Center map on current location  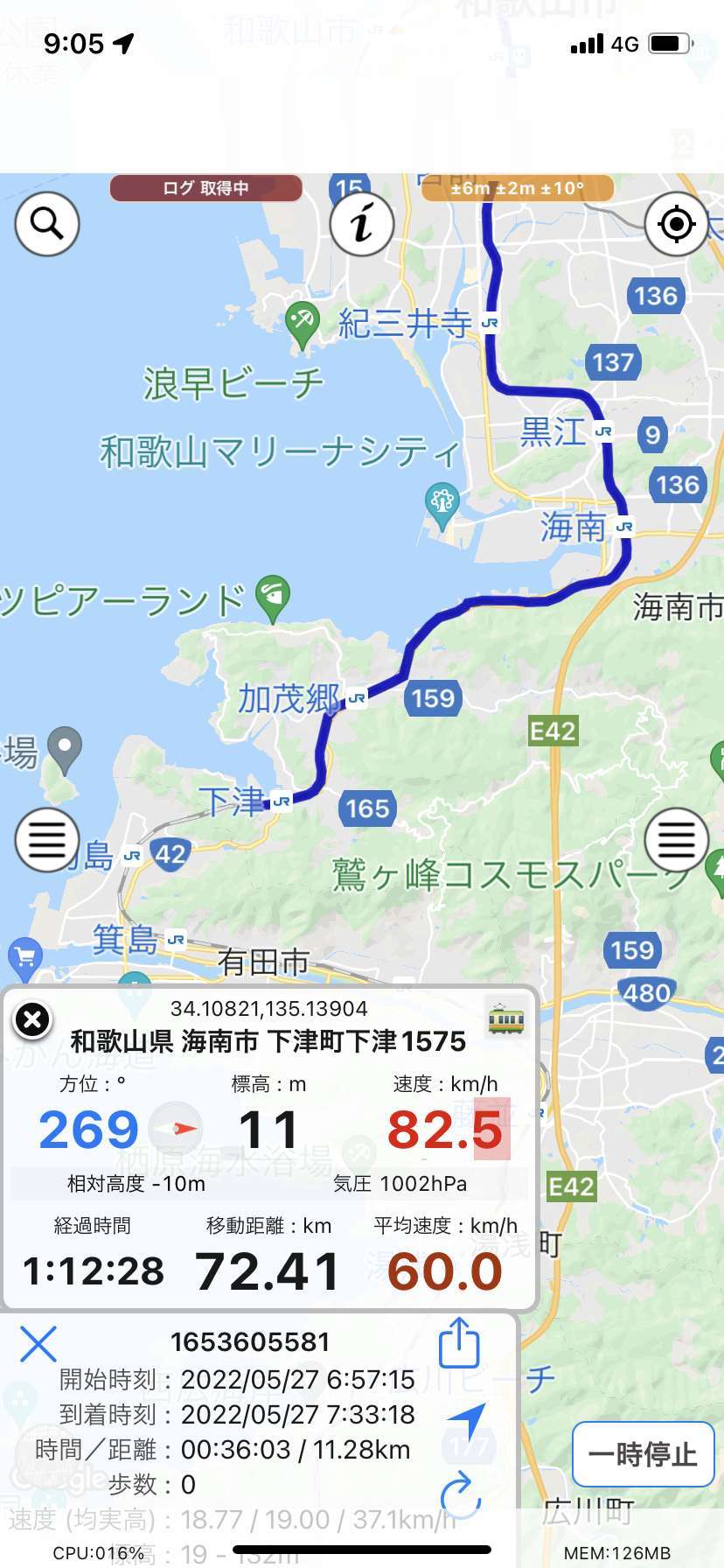point(677,224)
